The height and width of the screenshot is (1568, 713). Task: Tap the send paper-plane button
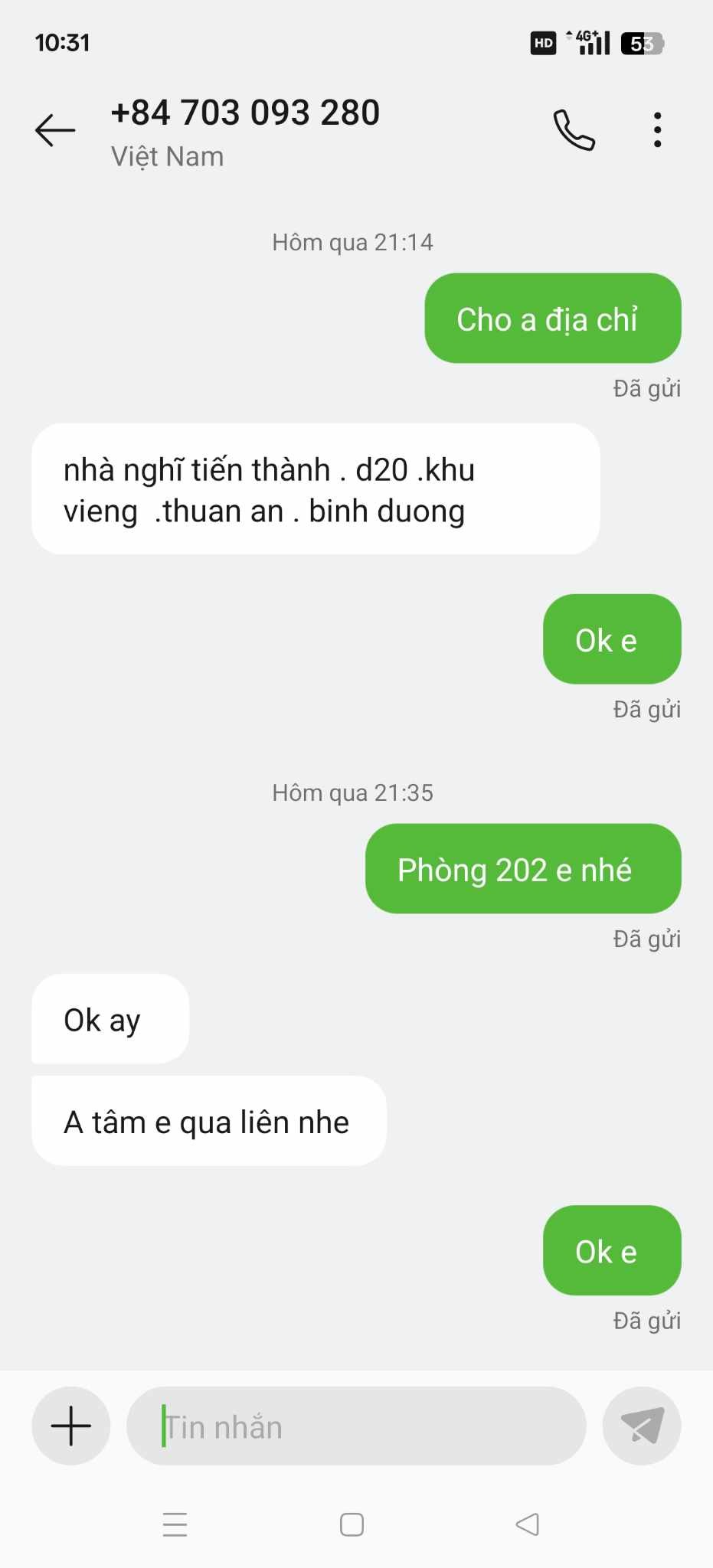tap(642, 1426)
